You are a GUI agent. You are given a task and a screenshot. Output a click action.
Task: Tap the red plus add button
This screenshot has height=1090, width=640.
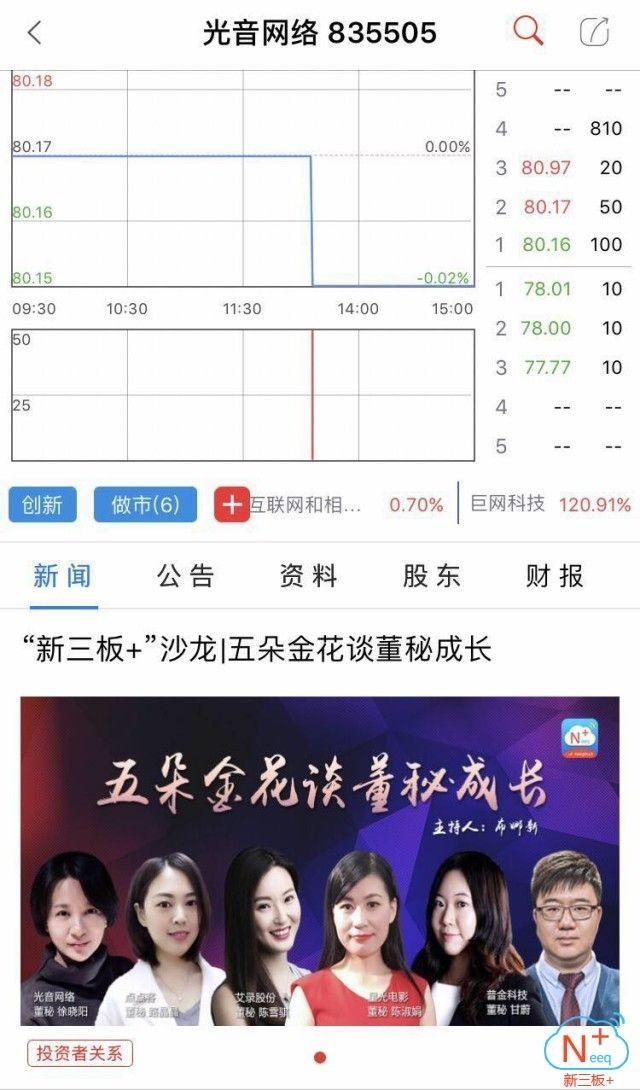click(x=231, y=505)
